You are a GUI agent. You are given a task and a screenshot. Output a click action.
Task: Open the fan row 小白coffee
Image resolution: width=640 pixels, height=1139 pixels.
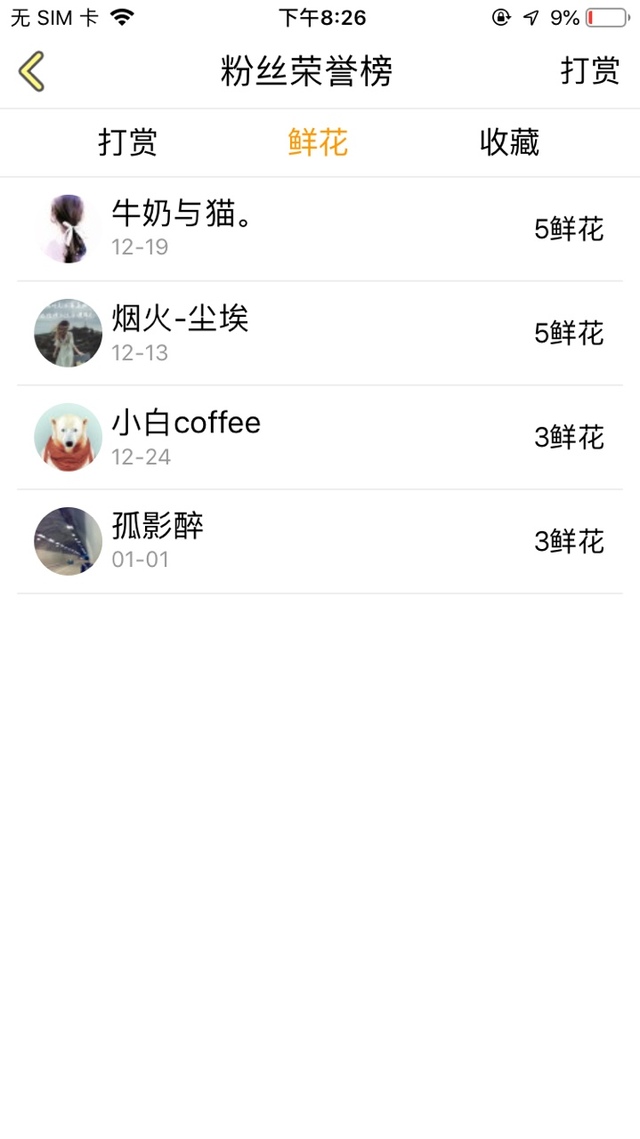click(320, 437)
